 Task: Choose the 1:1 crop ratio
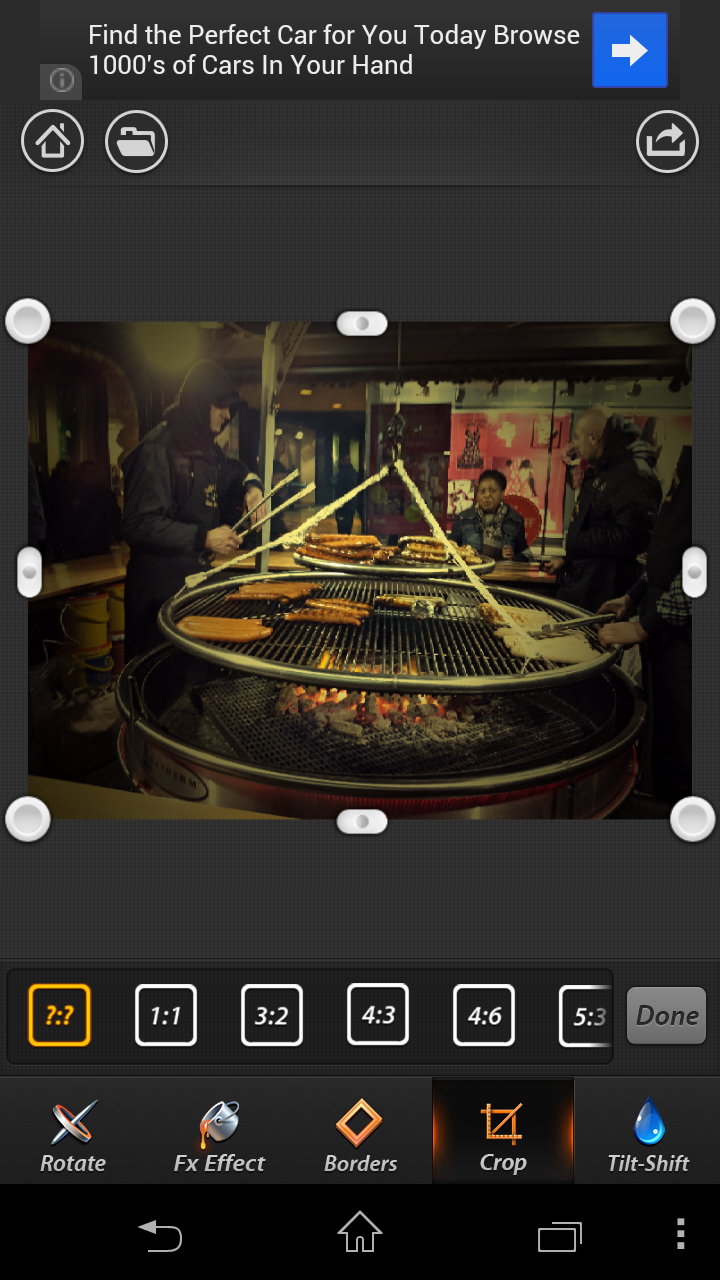pos(166,1015)
